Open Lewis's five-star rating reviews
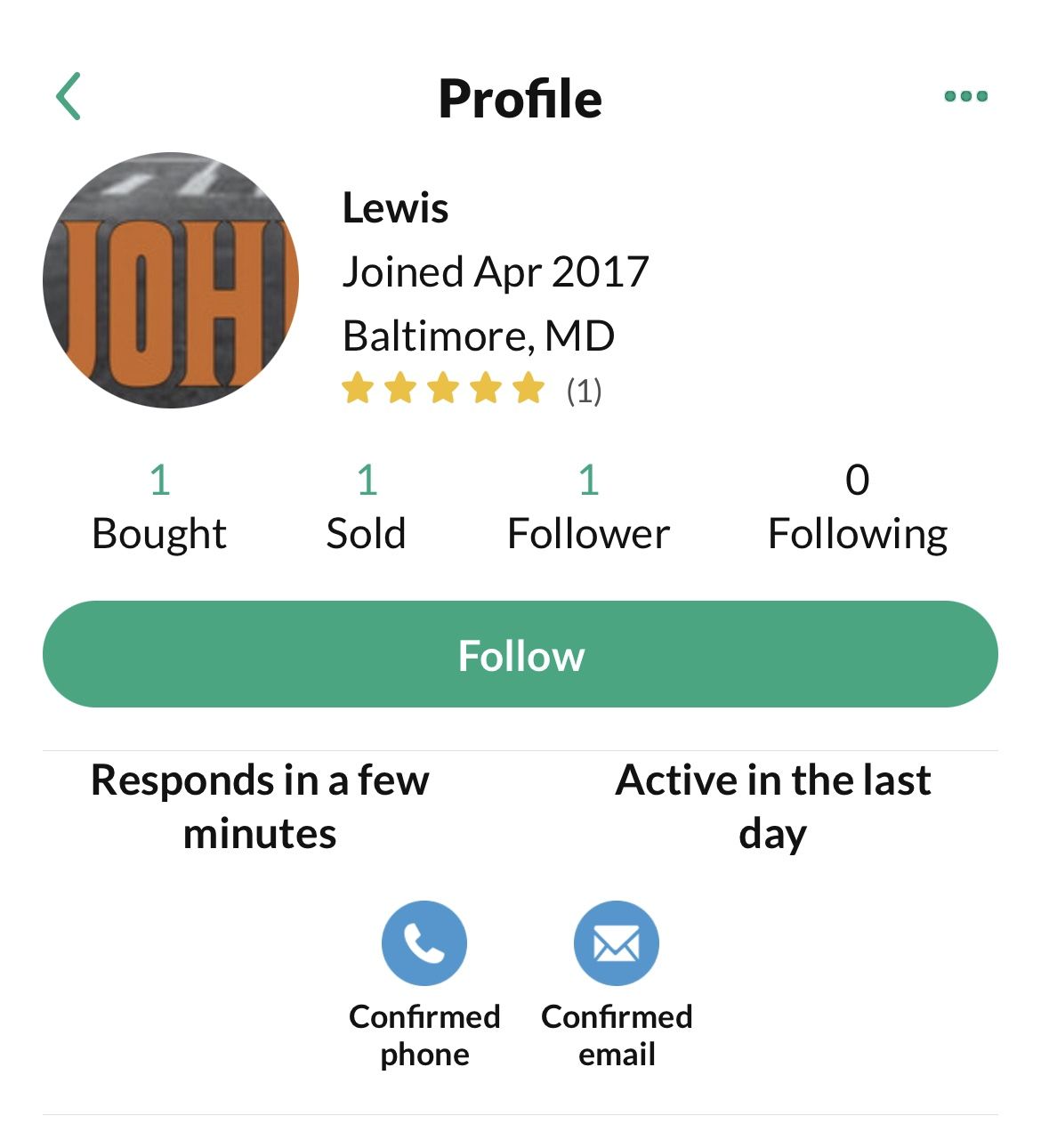The height and width of the screenshot is (1148, 1041). tap(472, 390)
